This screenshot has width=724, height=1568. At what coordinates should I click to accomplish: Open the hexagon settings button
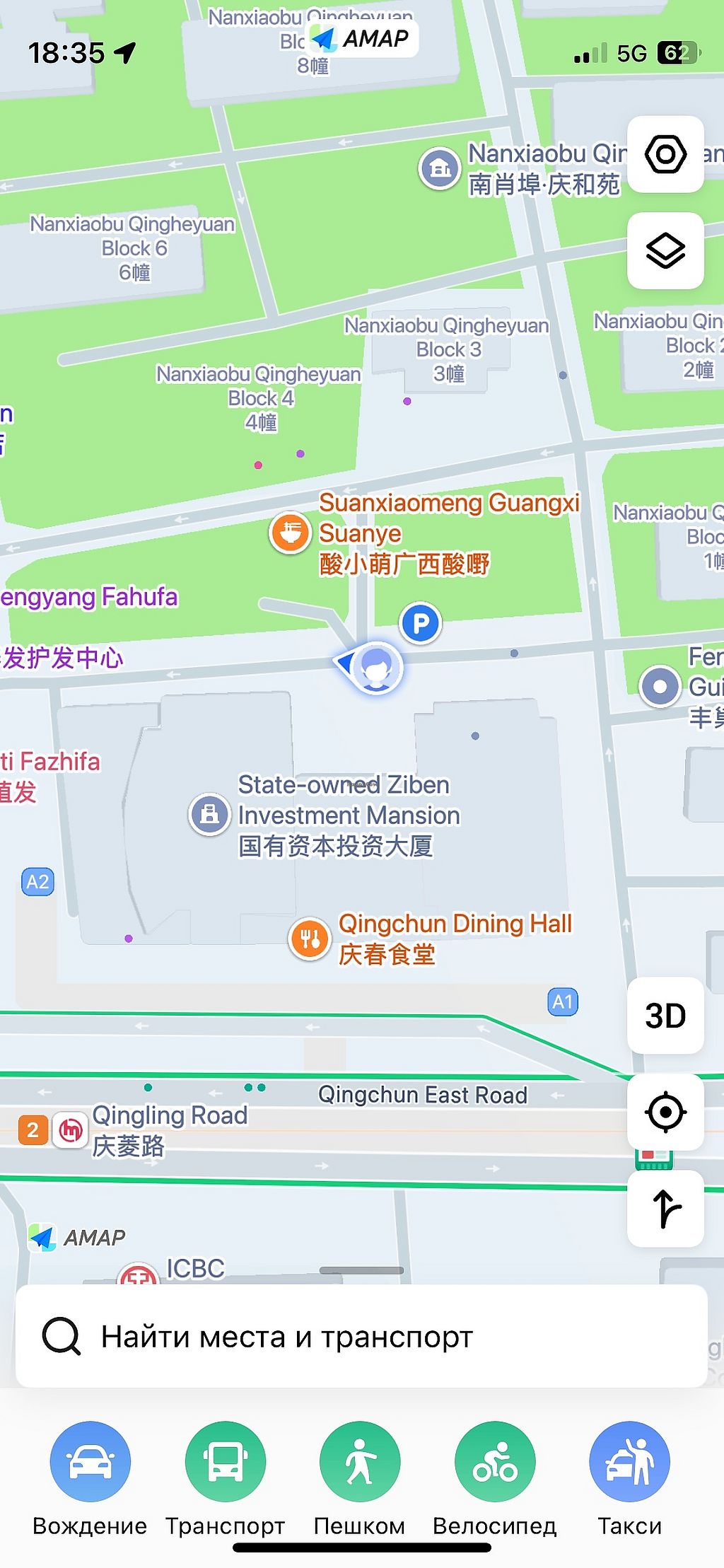click(x=665, y=153)
